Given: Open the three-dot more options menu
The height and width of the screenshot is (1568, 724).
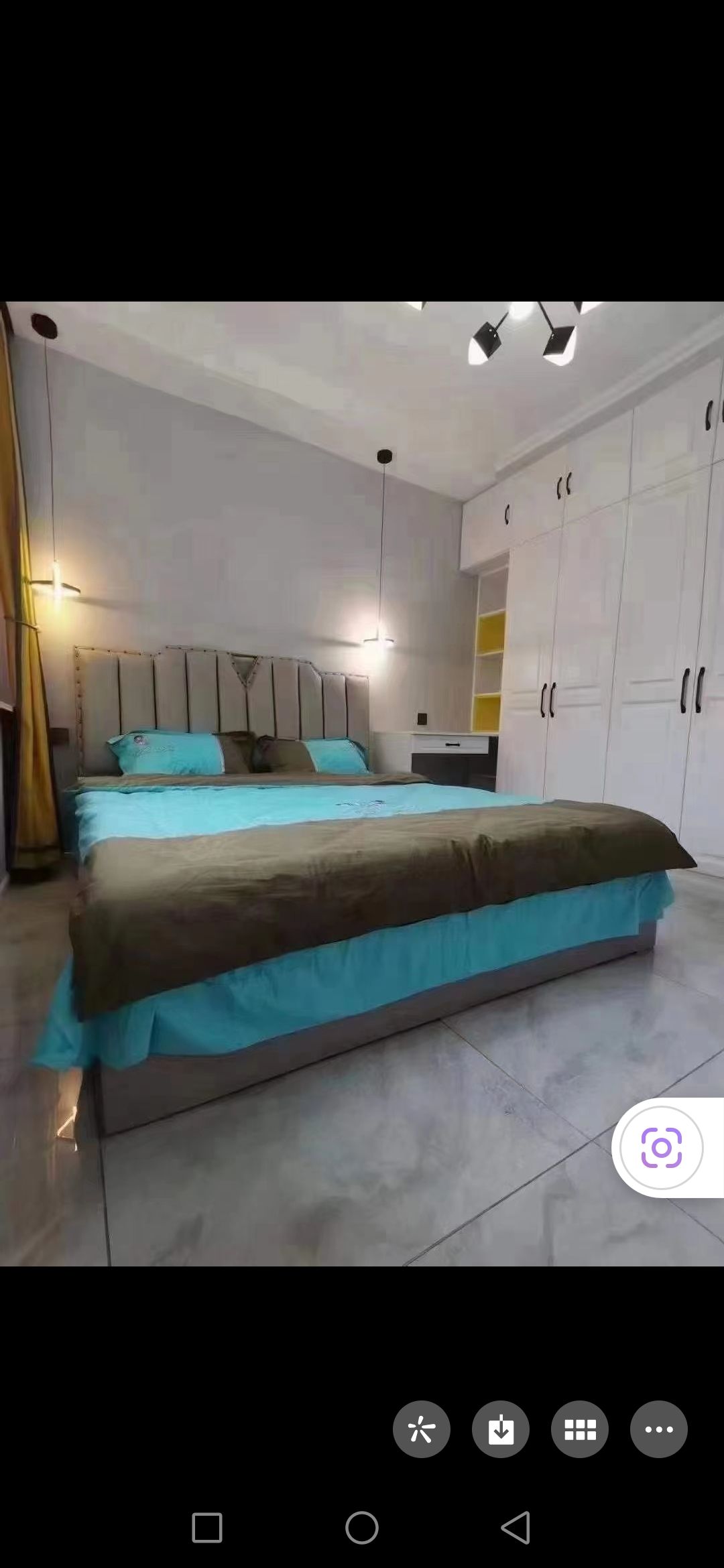Looking at the screenshot, I should coord(658,1429).
